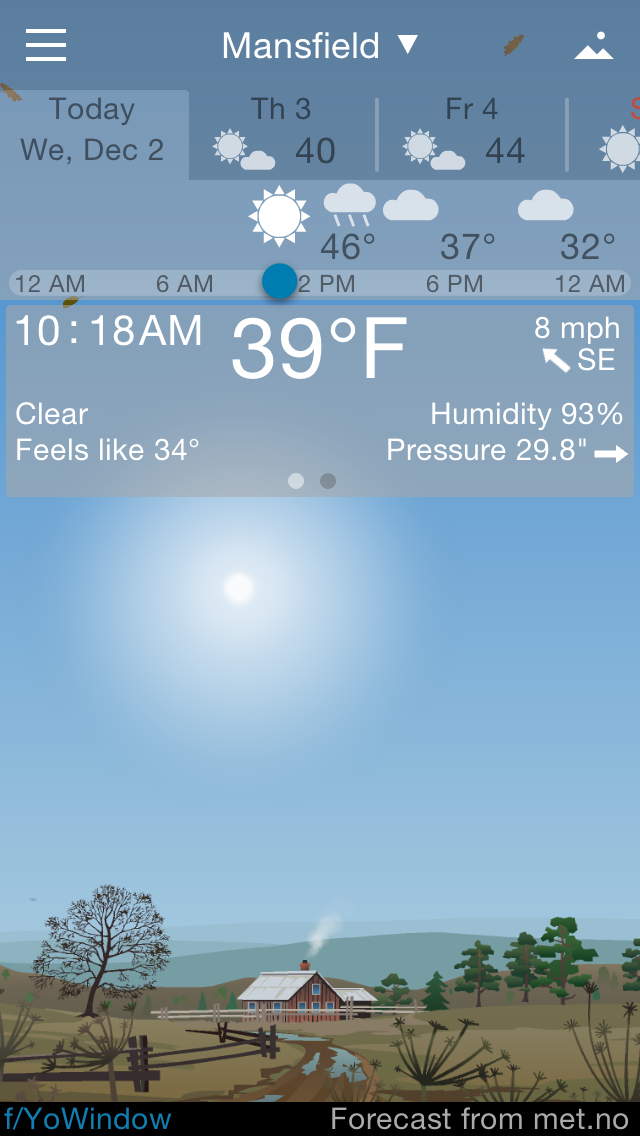Jump to 6 PM on the timeline
This screenshot has height=1136, width=640.
tap(454, 284)
